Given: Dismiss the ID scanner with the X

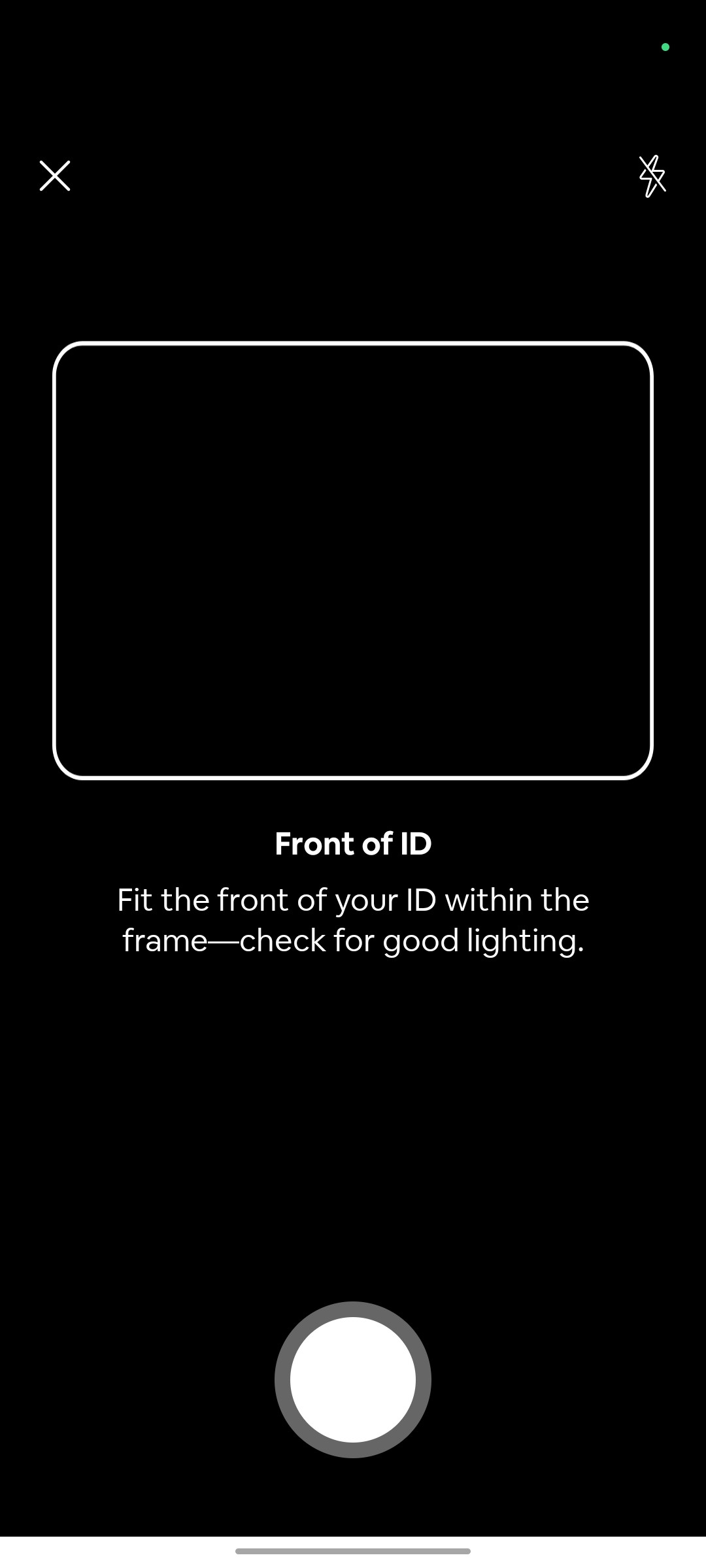Looking at the screenshot, I should click(x=54, y=175).
